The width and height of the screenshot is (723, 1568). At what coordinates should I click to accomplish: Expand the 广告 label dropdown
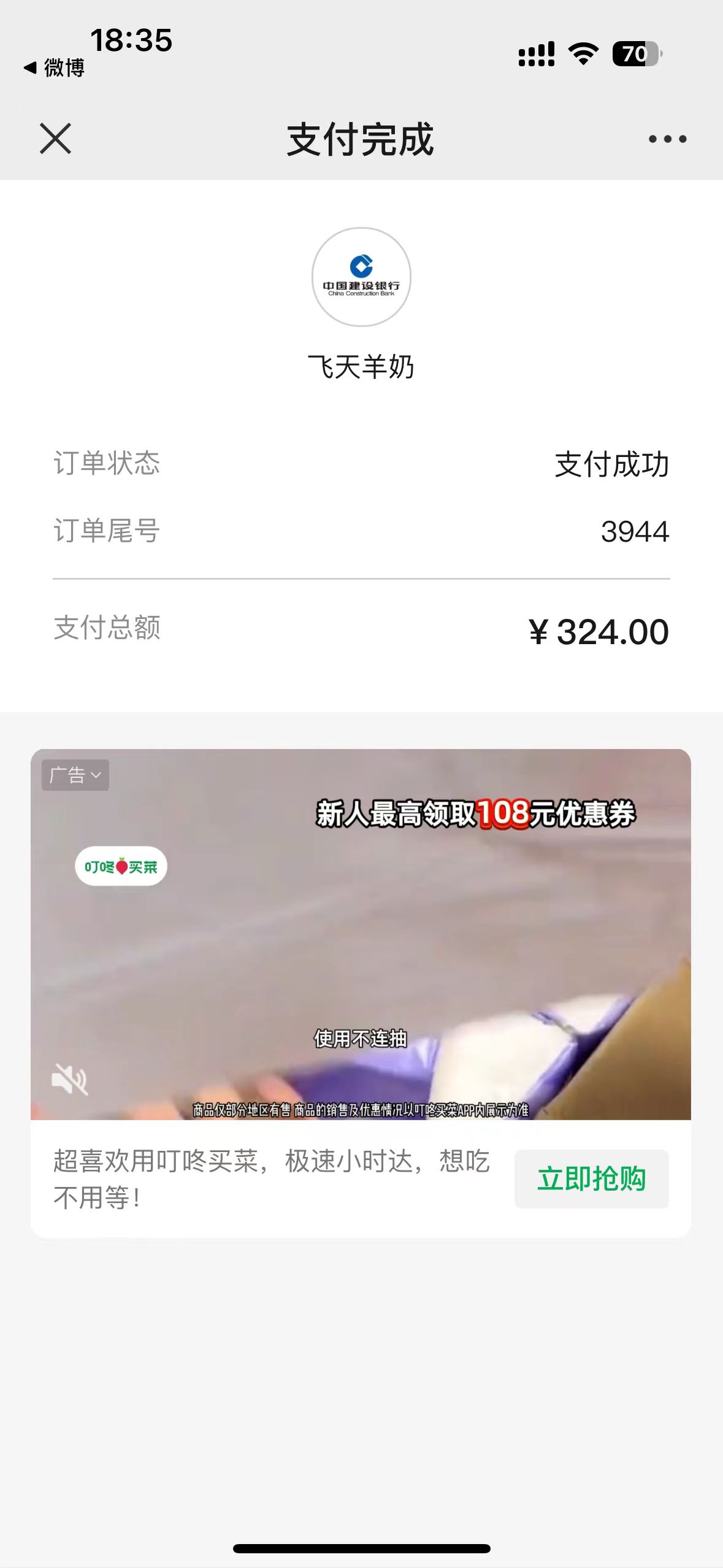click(x=75, y=775)
